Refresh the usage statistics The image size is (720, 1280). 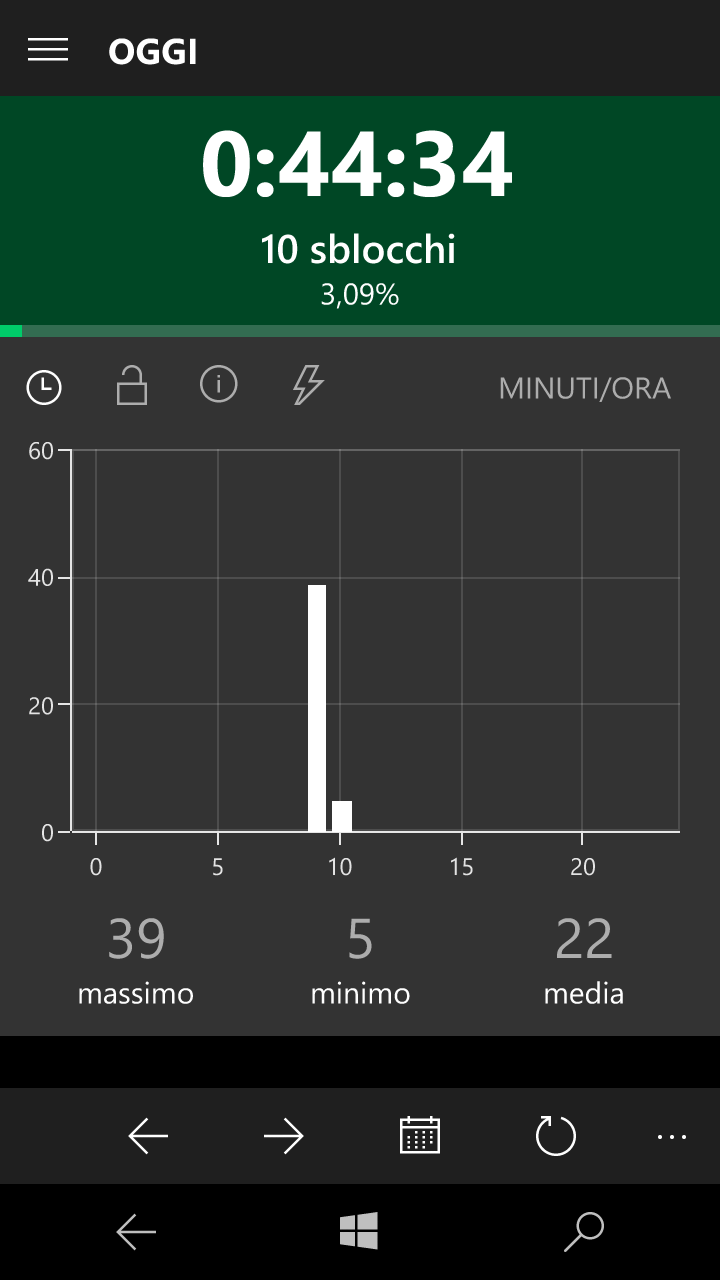[x=556, y=1136]
